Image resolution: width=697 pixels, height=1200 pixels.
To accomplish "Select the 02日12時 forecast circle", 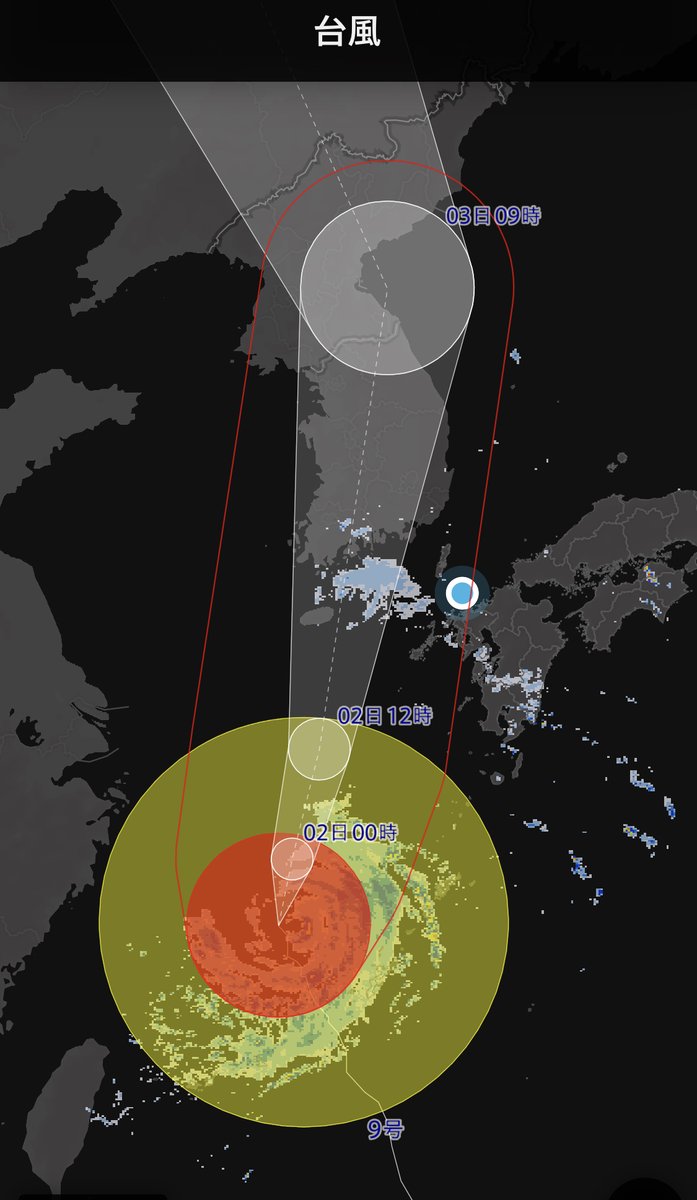I will click(319, 748).
